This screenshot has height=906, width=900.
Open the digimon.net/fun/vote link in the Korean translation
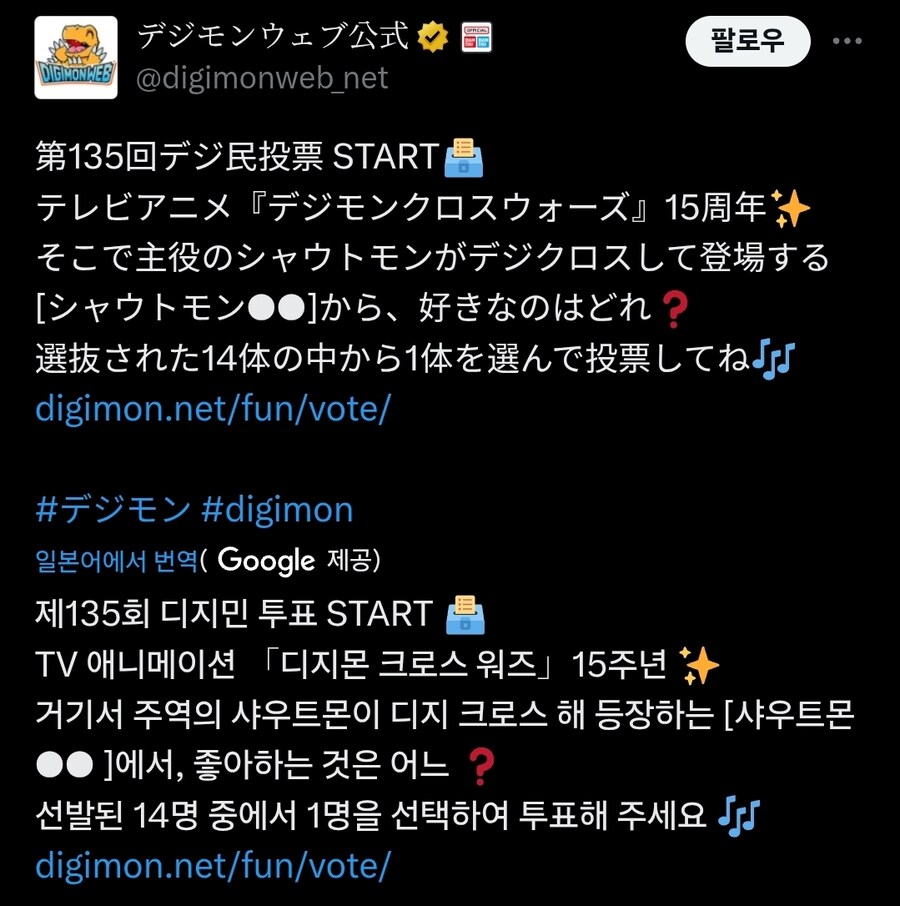pos(211,863)
